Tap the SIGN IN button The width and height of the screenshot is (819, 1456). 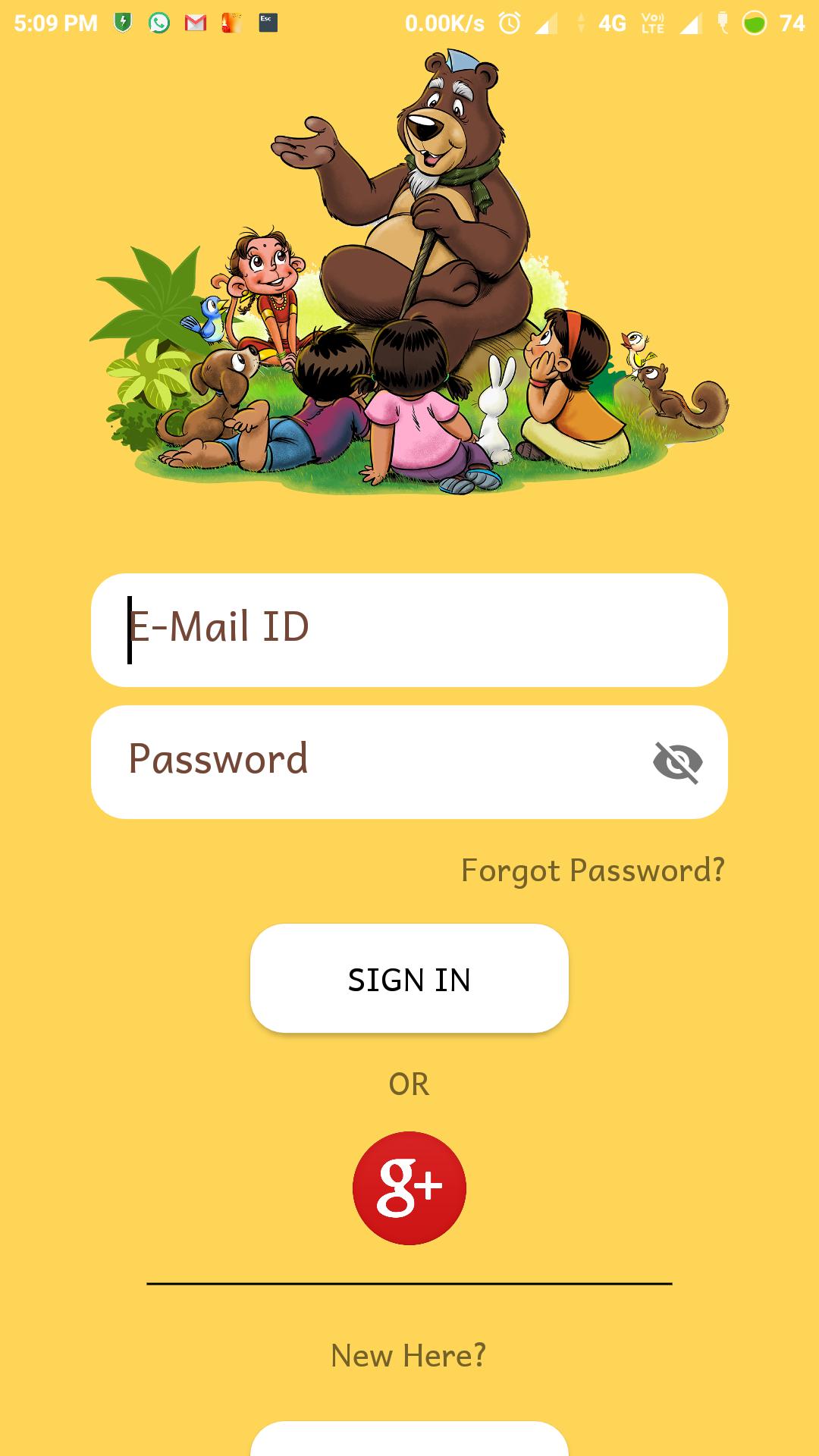[x=409, y=978]
